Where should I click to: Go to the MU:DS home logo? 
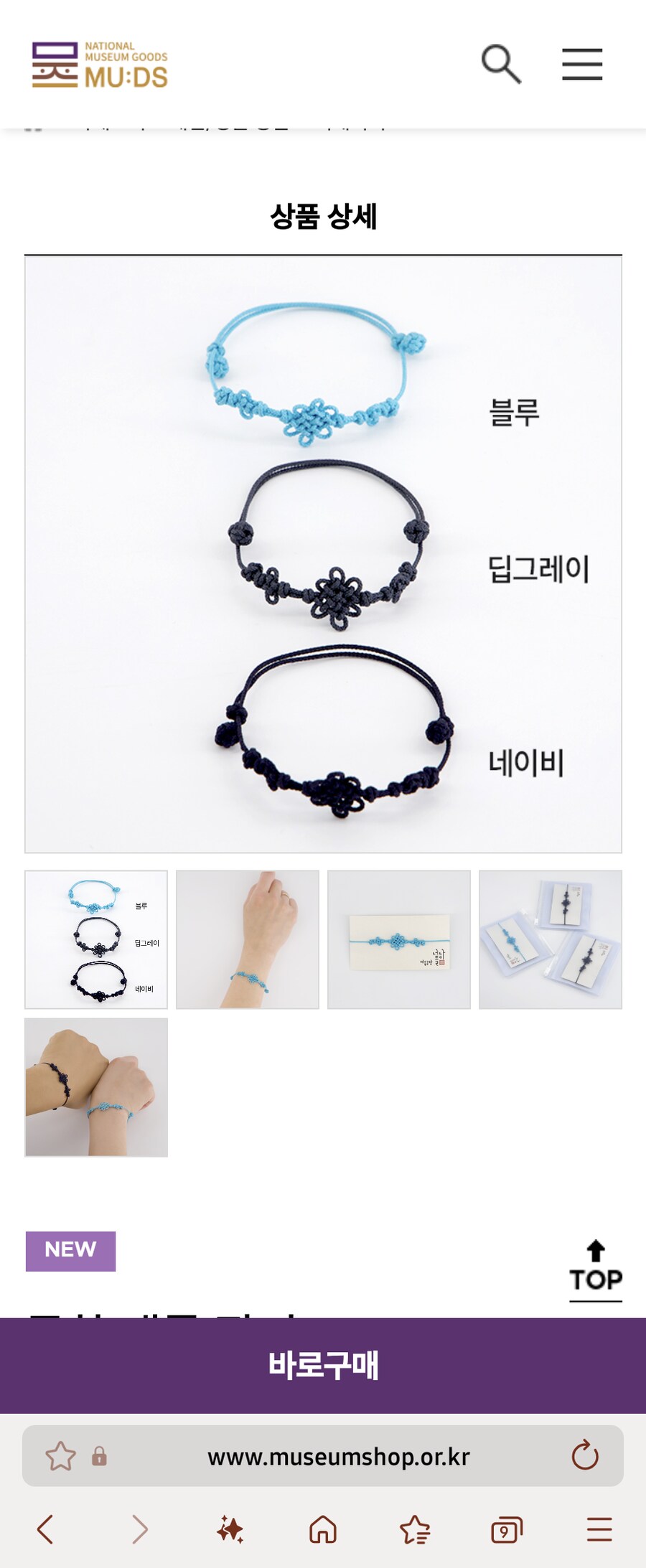pos(100,65)
